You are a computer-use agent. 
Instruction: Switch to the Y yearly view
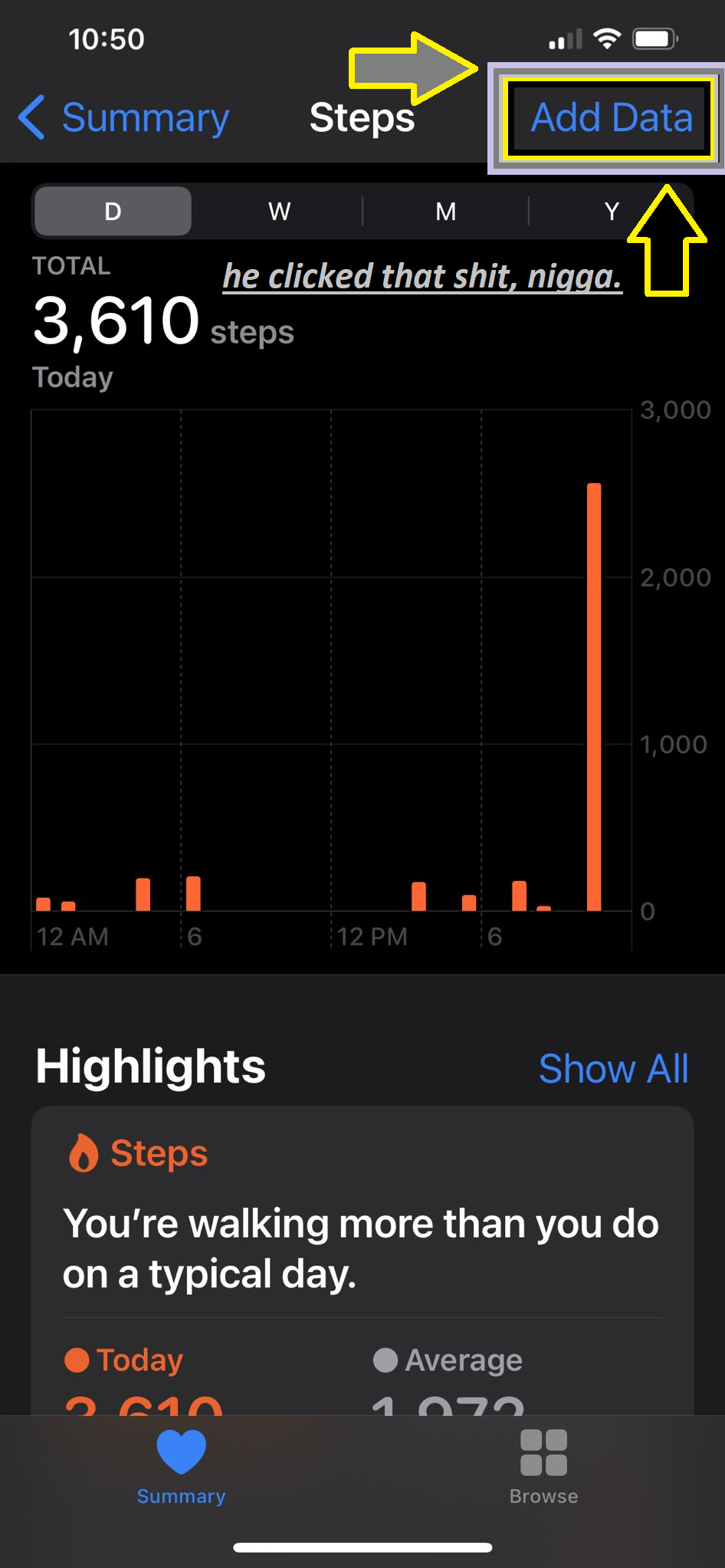click(611, 211)
